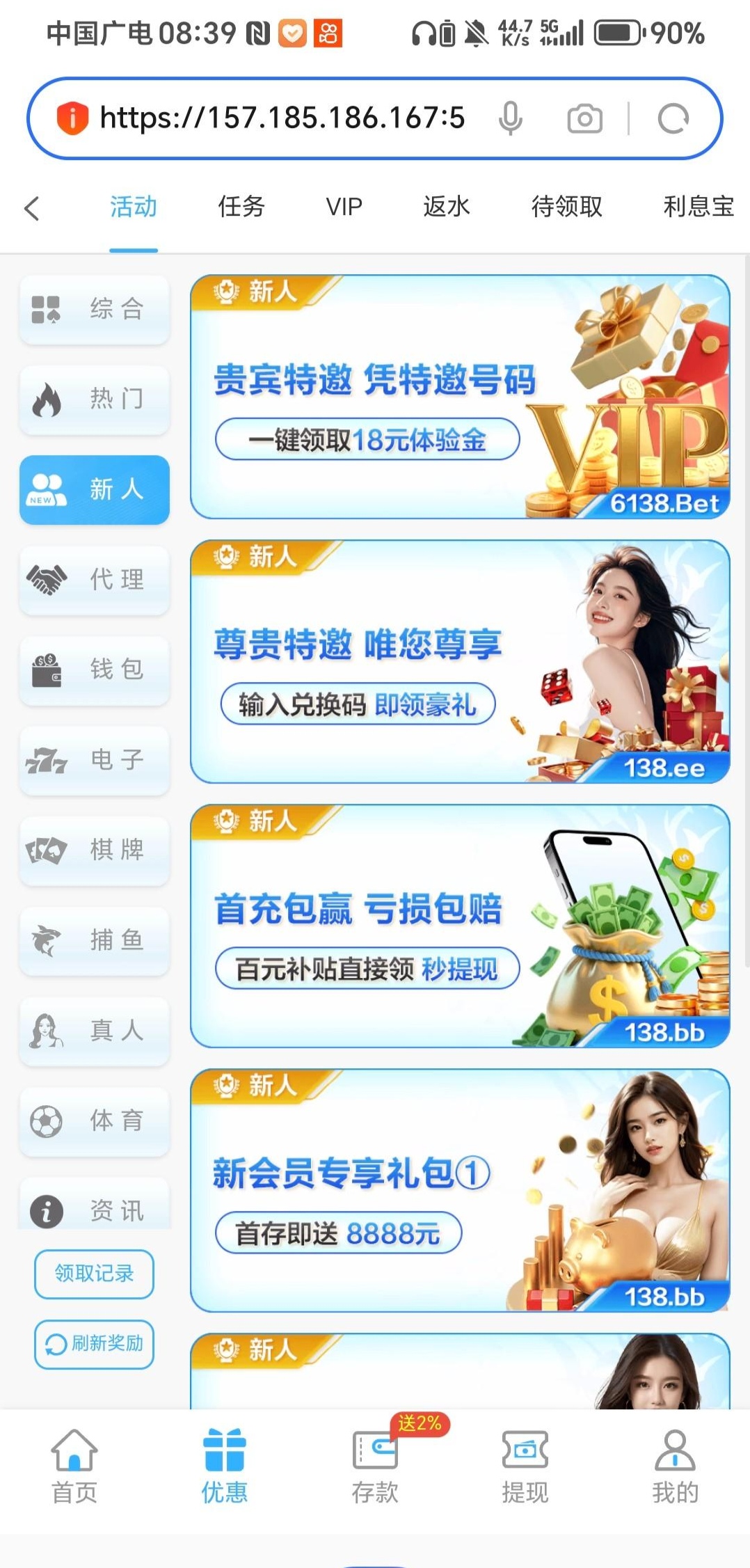Switch to the VIP tab
The image size is (750, 1568).
344,207
